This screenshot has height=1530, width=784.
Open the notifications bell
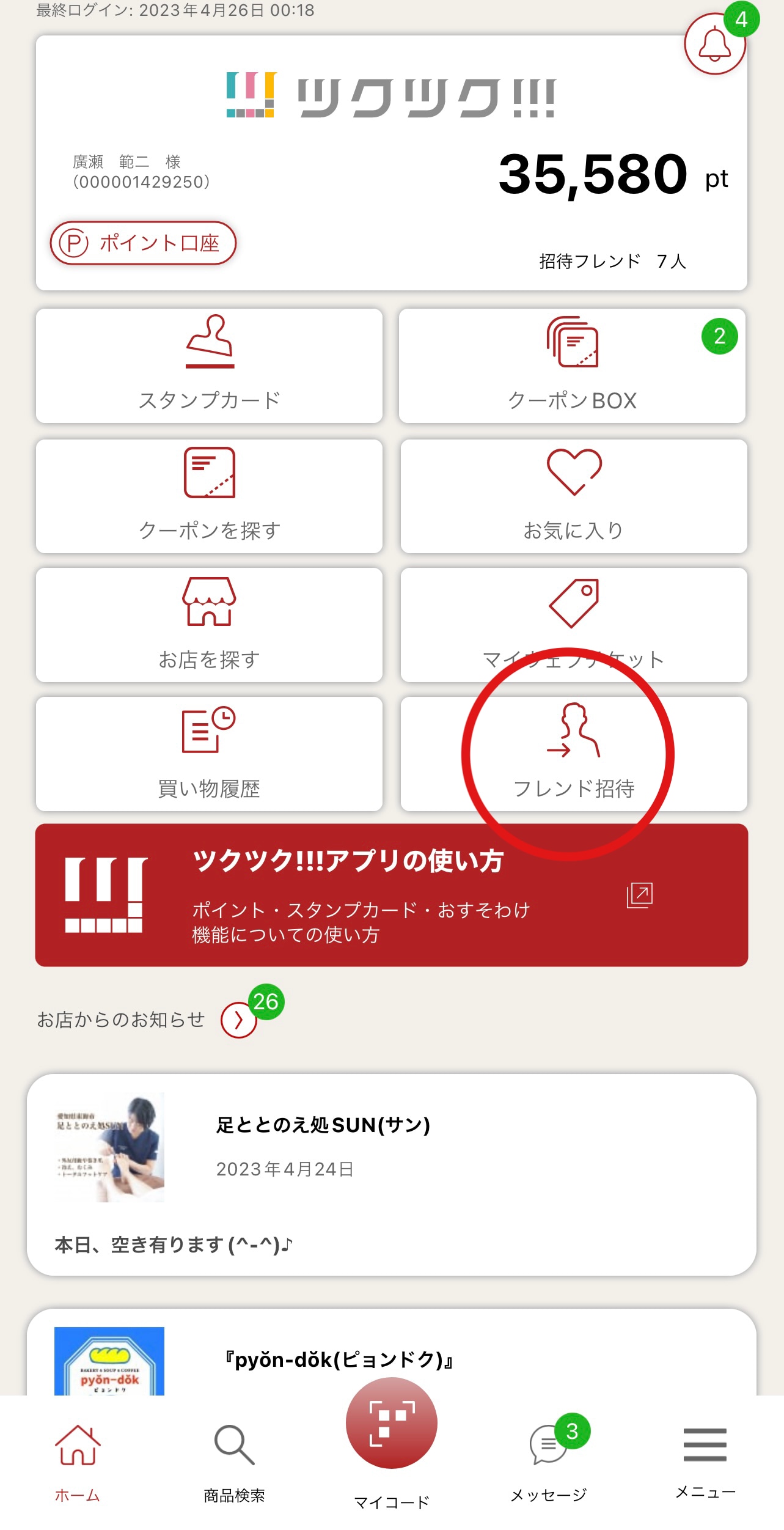[x=714, y=44]
